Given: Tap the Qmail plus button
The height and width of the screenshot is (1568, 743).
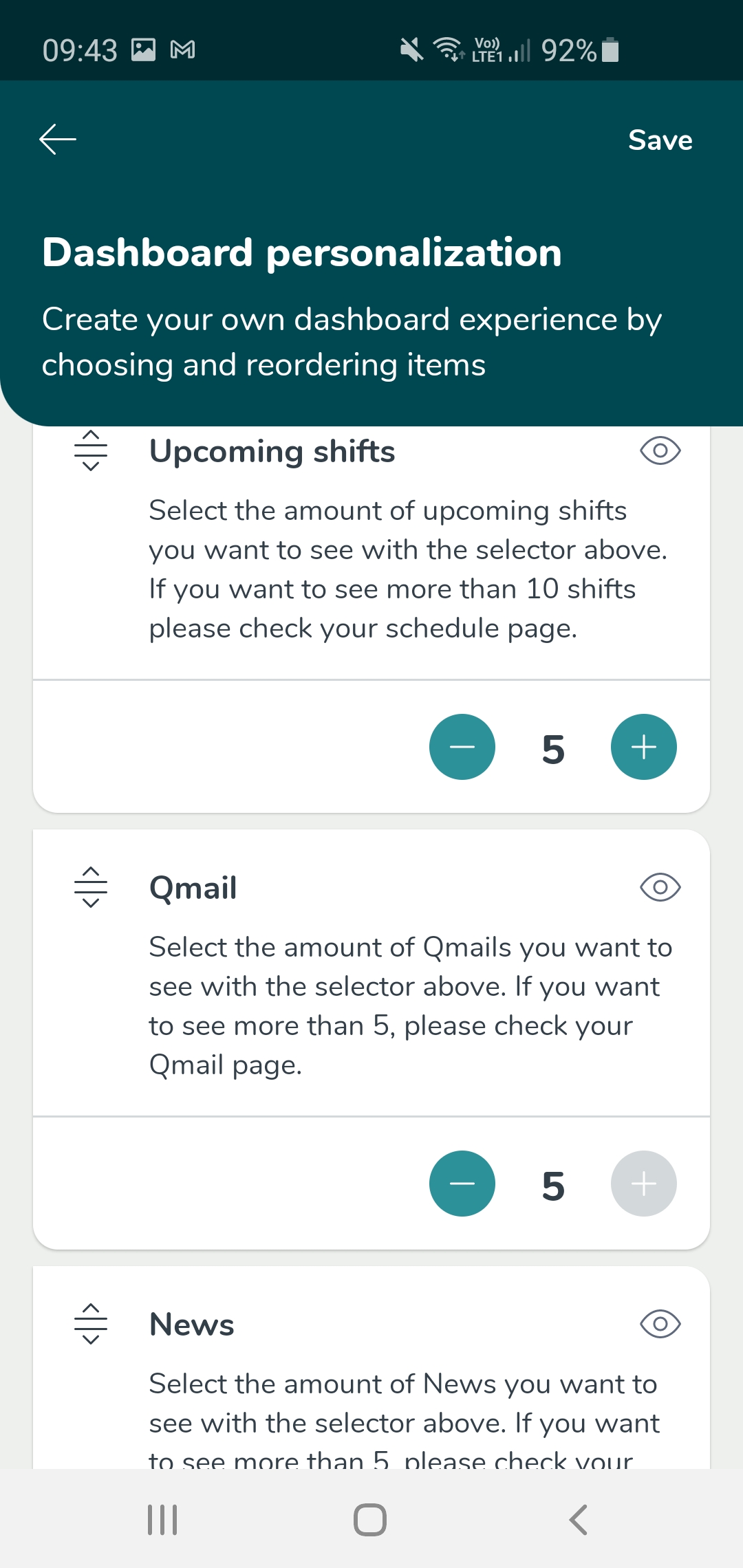Looking at the screenshot, I should (644, 1184).
